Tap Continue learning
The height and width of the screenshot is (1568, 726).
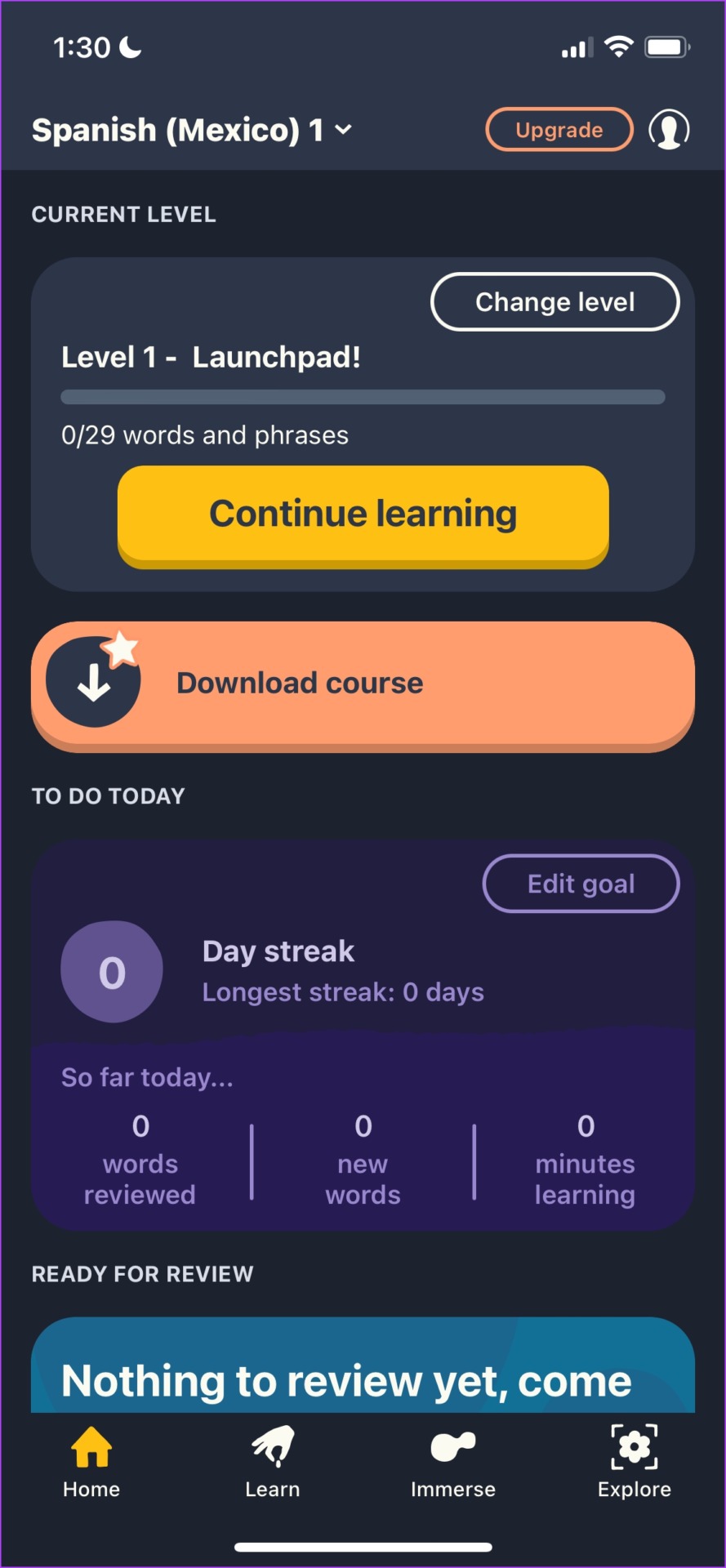tap(363, 516)
